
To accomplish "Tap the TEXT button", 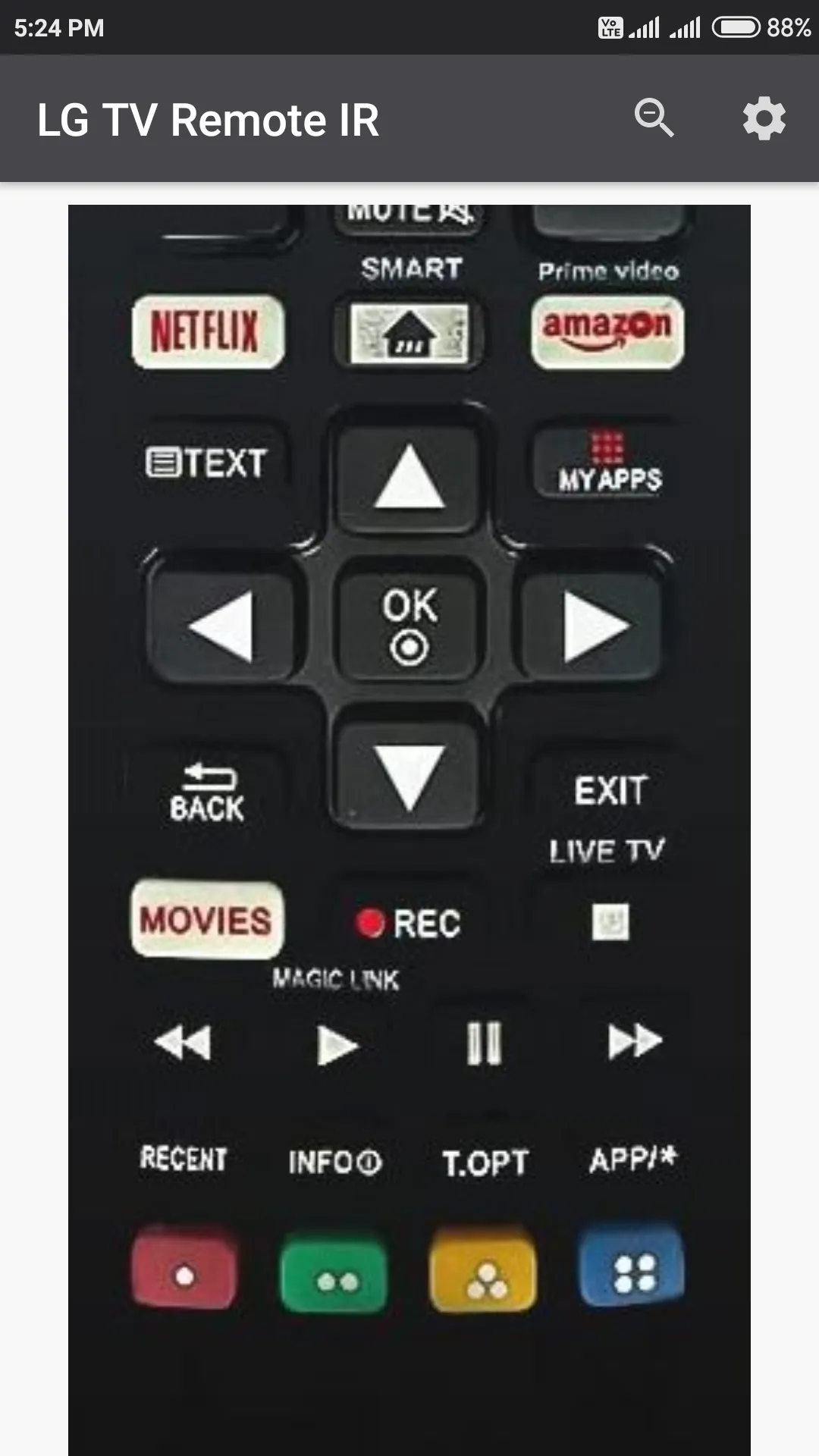I will point(206,463).
